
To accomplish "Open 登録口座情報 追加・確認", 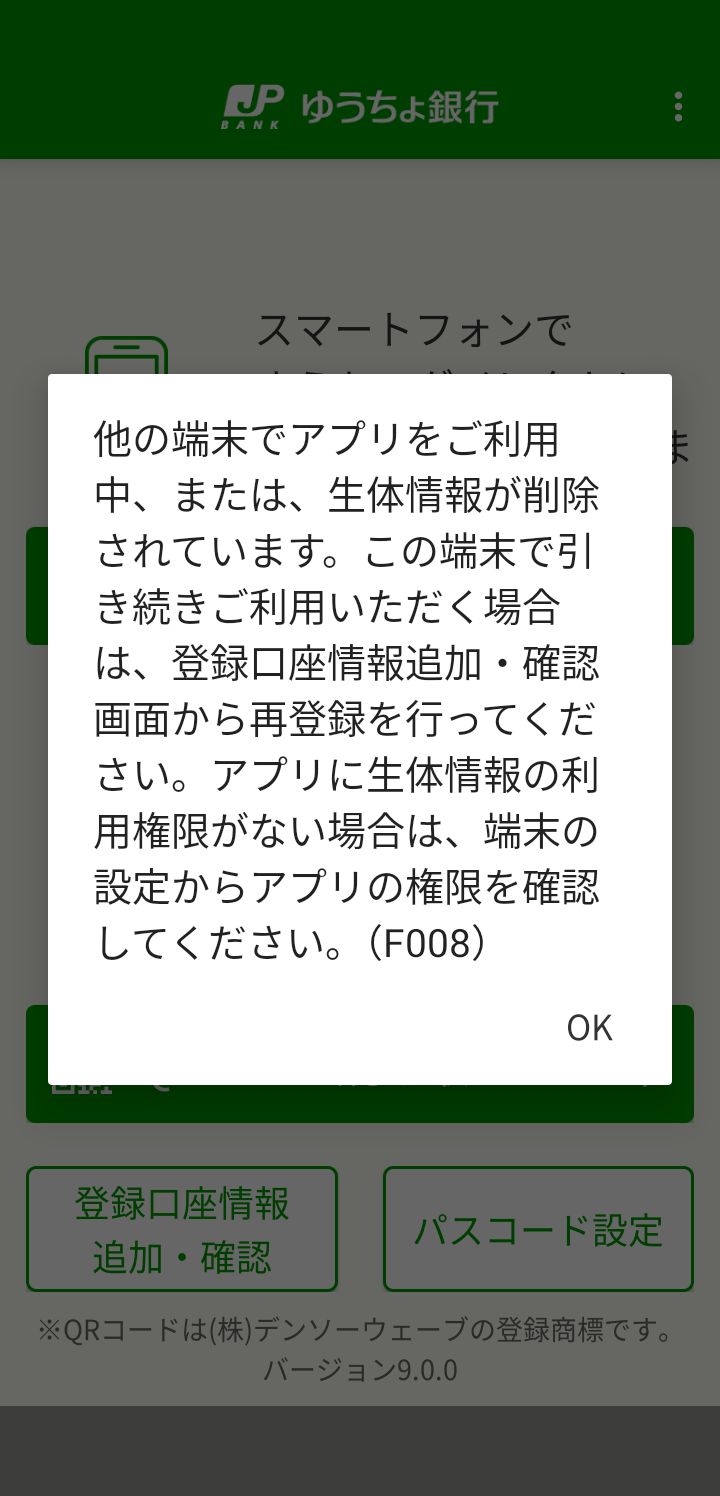I will click(x=182, y=1229).
